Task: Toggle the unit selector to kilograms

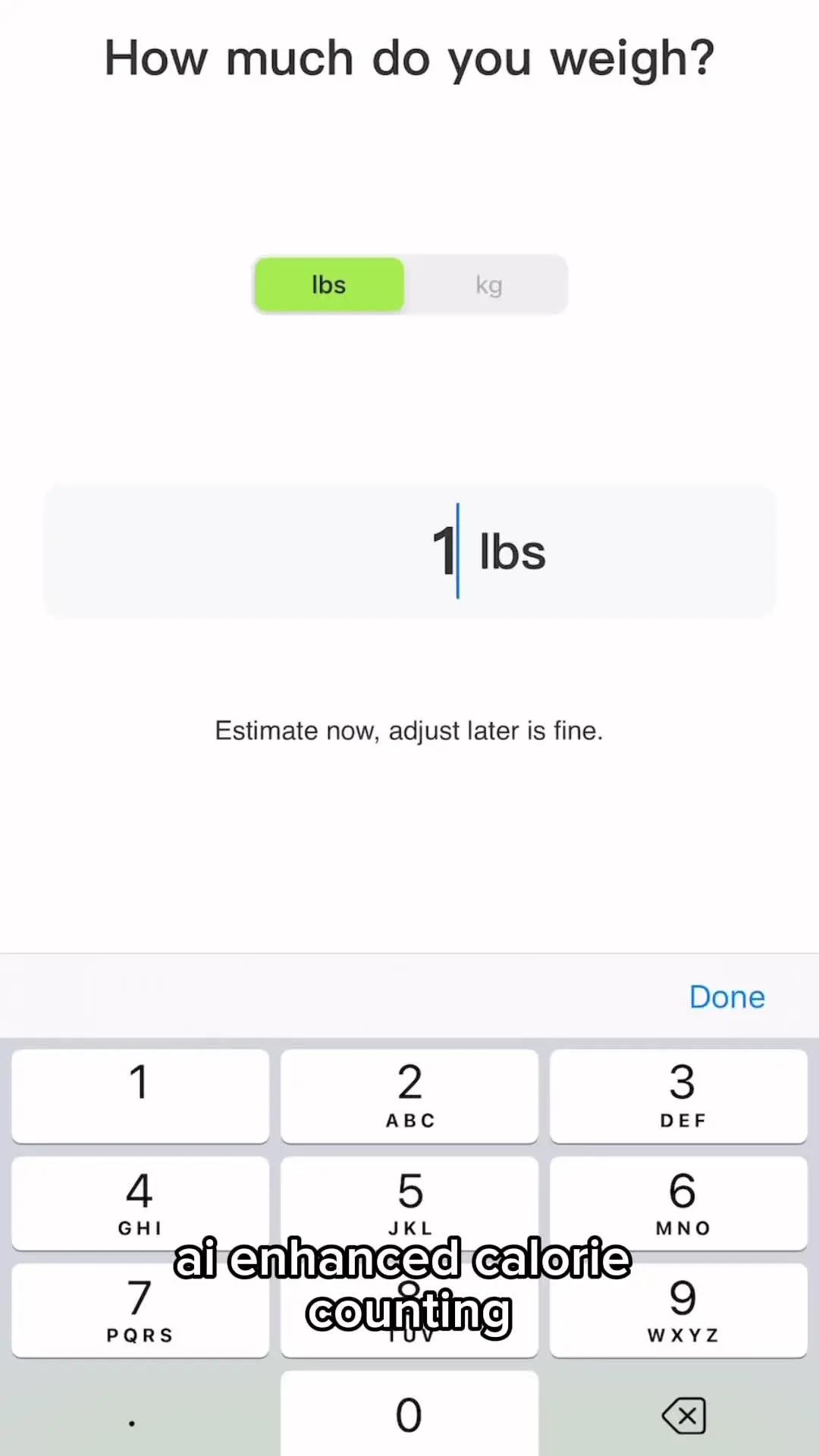Action: (488, 284)
